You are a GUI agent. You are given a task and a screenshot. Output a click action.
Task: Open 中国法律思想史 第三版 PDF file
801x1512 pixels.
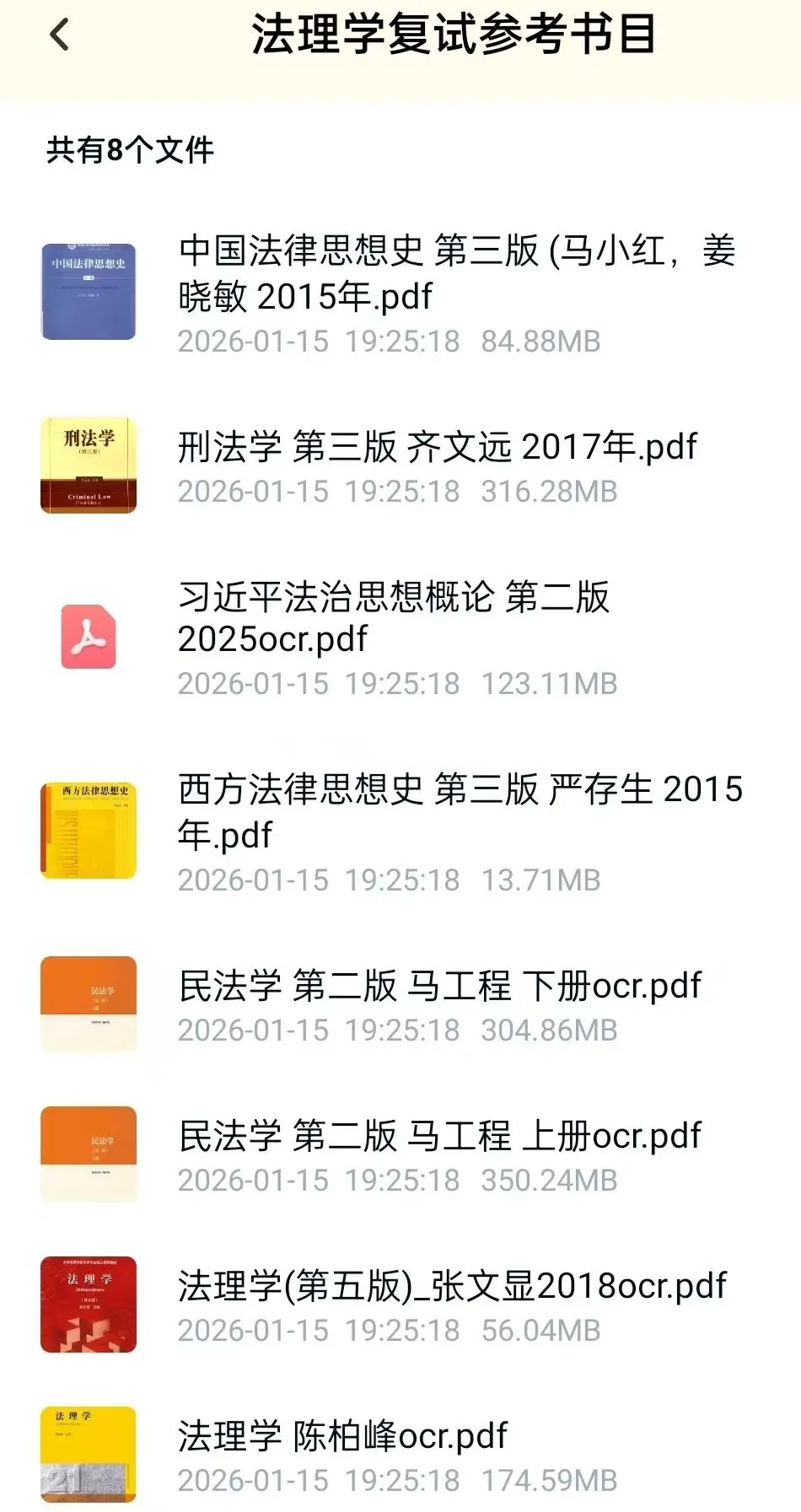tap(455, 273)
